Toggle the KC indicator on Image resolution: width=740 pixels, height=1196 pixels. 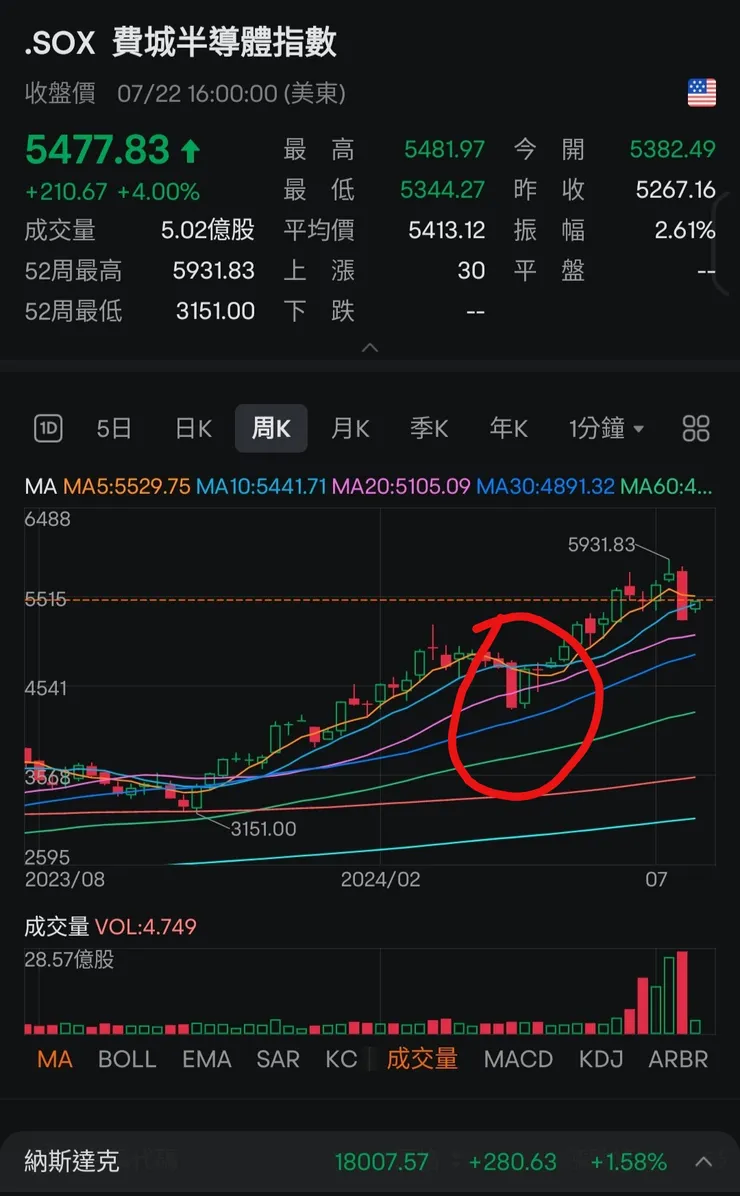point(340,1059)
